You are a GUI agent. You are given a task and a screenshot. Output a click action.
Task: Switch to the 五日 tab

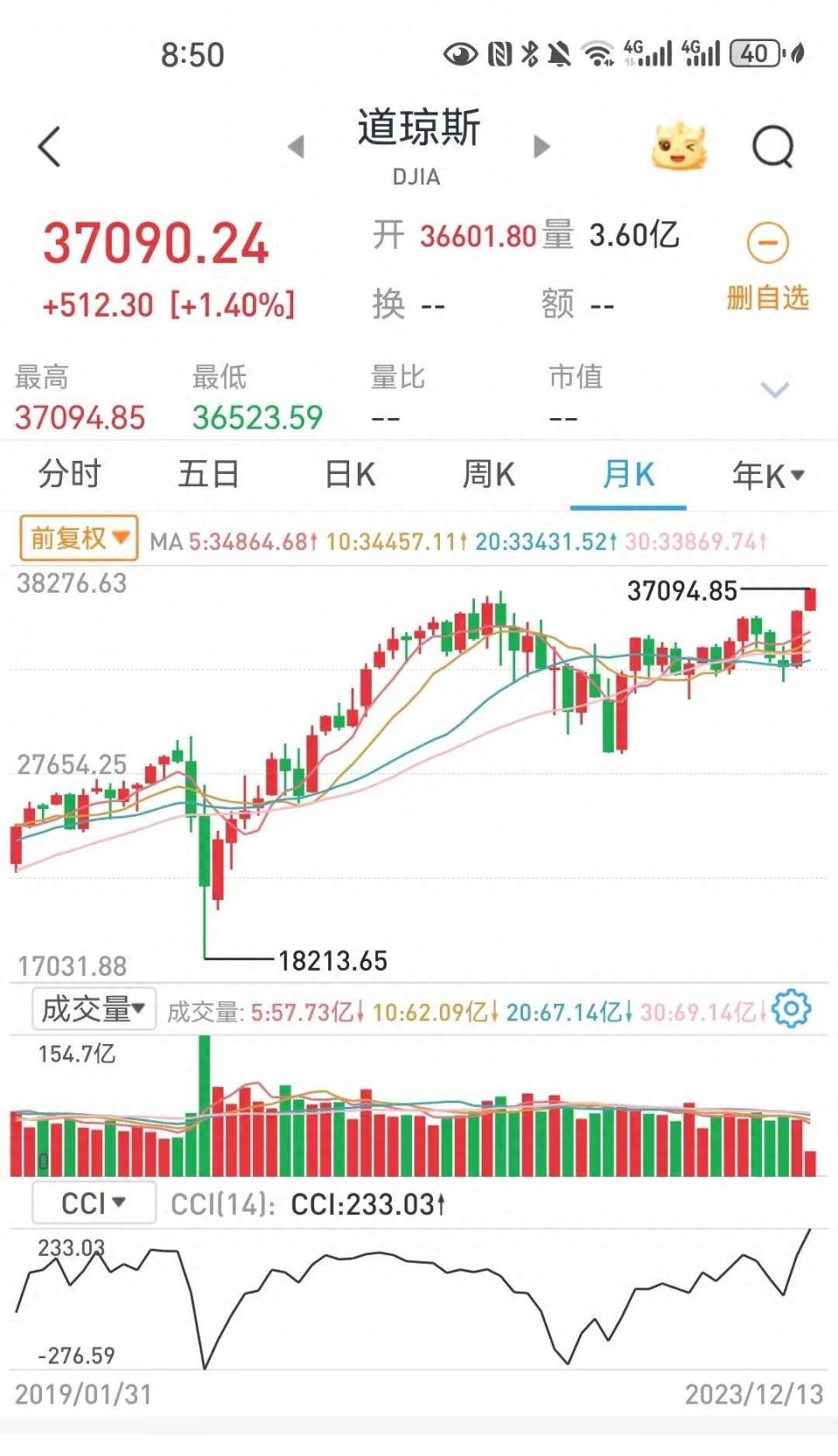209,475
